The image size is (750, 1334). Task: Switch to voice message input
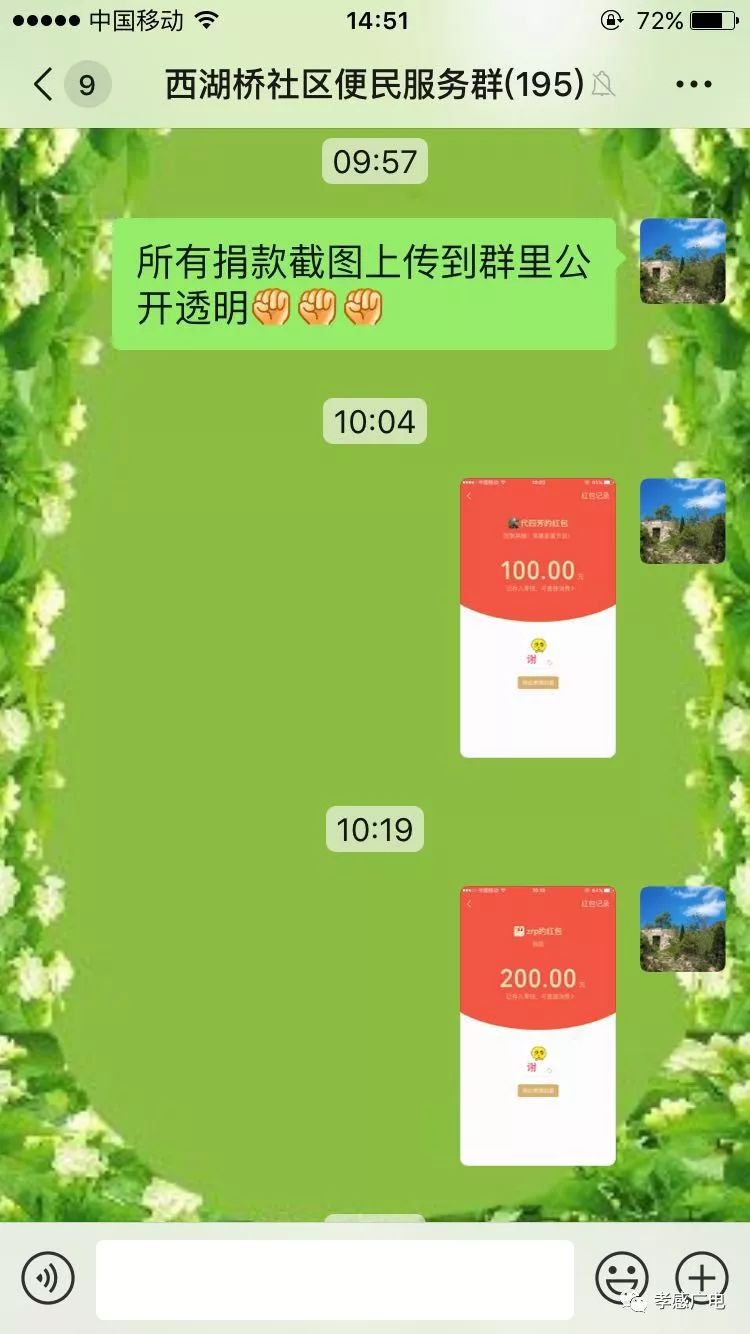coord(48,1278)
